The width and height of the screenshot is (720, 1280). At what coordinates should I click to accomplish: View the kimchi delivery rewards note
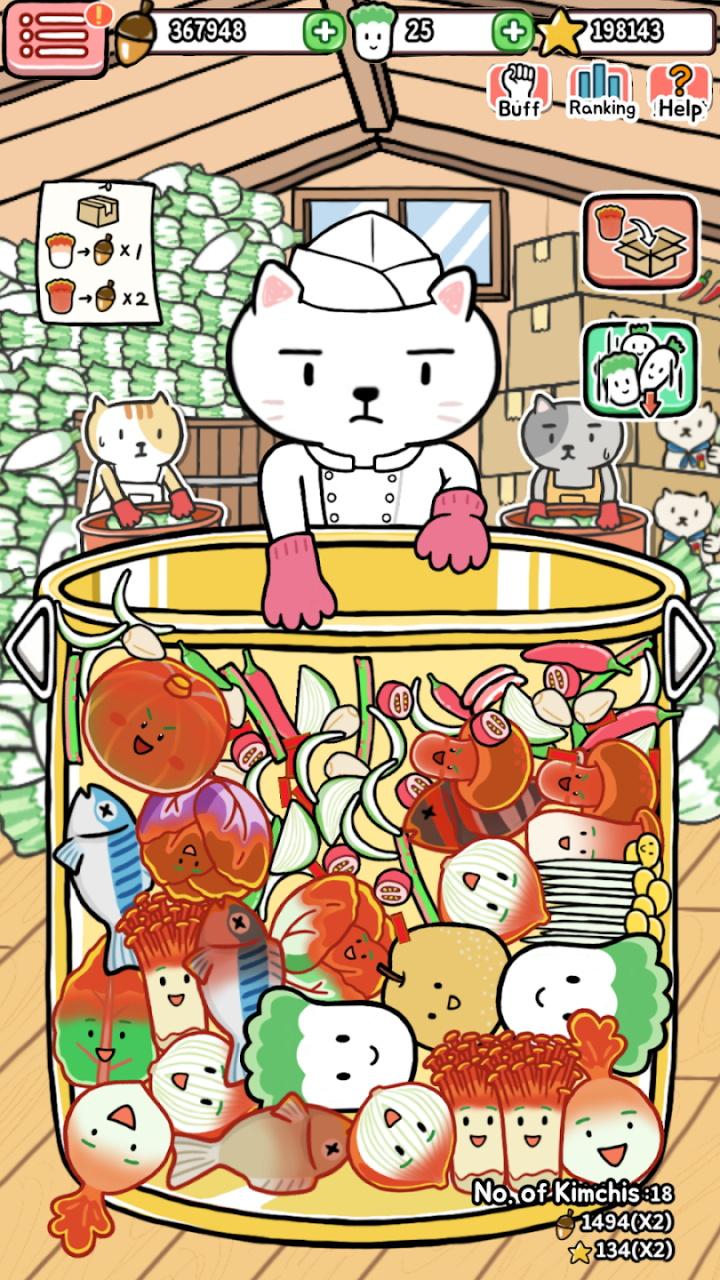98,252
